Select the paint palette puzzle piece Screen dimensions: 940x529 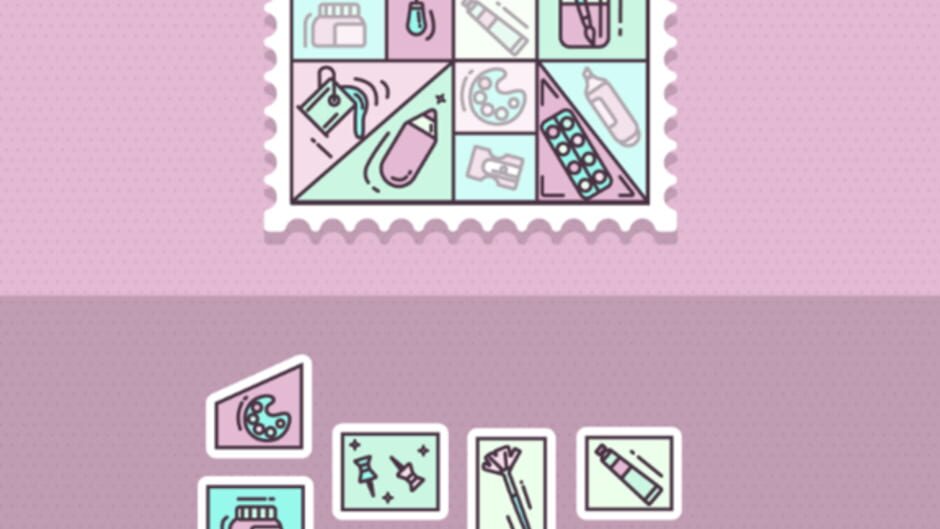pos(261,410)
